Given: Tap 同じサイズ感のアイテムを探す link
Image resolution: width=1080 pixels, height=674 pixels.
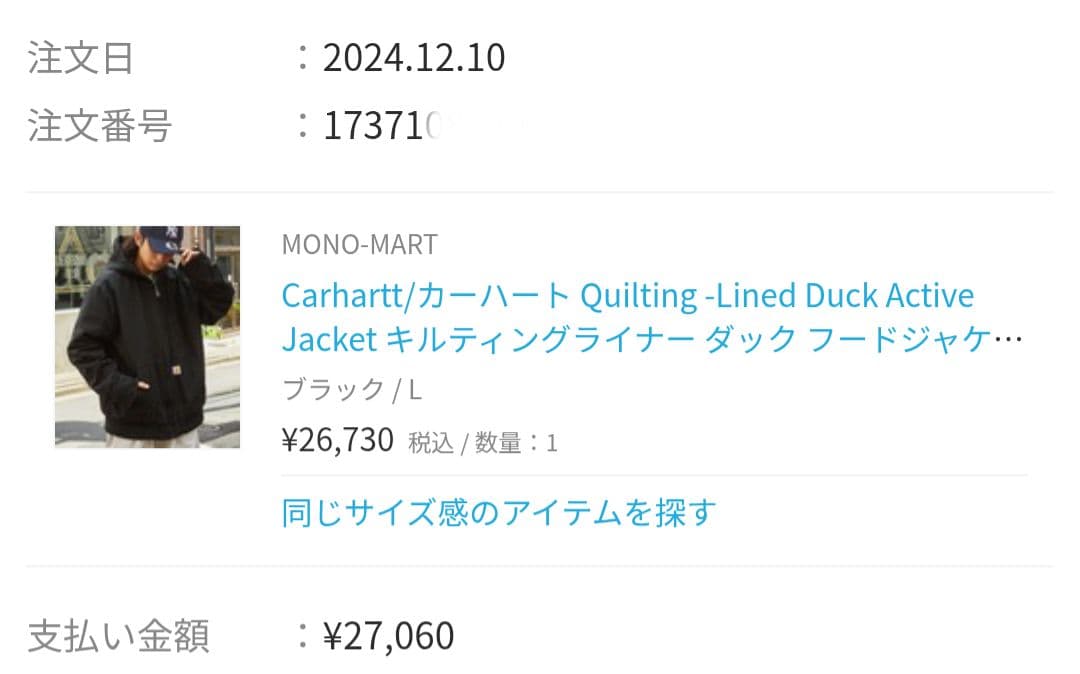Looking at the screenshot, I should 499,513.
